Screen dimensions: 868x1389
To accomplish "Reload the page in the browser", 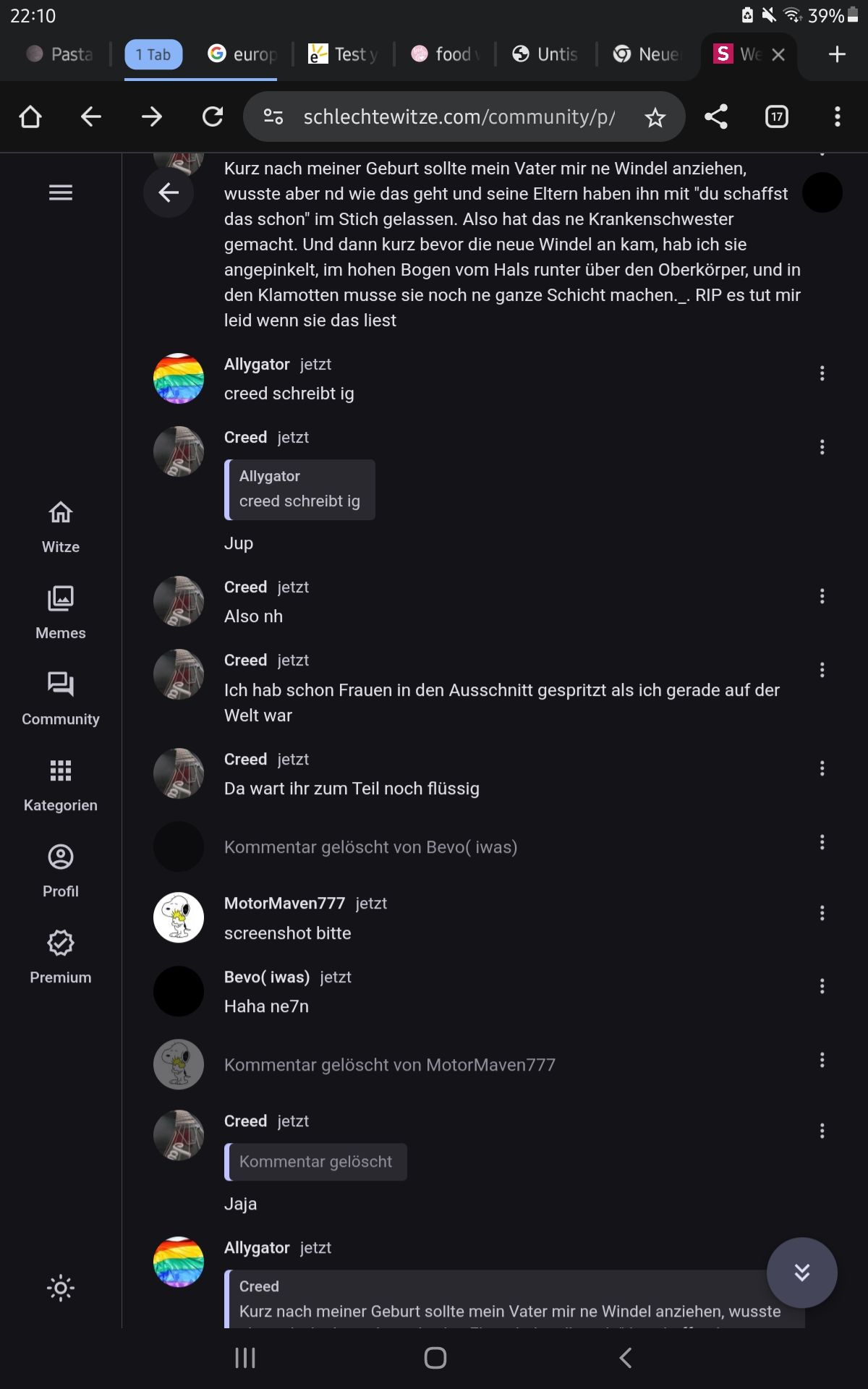I will pyautogui.click(x=213, y=116).
